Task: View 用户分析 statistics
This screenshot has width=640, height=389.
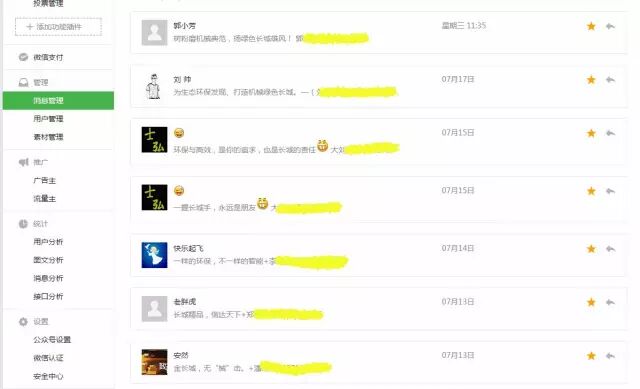Action: click(48, 242)
